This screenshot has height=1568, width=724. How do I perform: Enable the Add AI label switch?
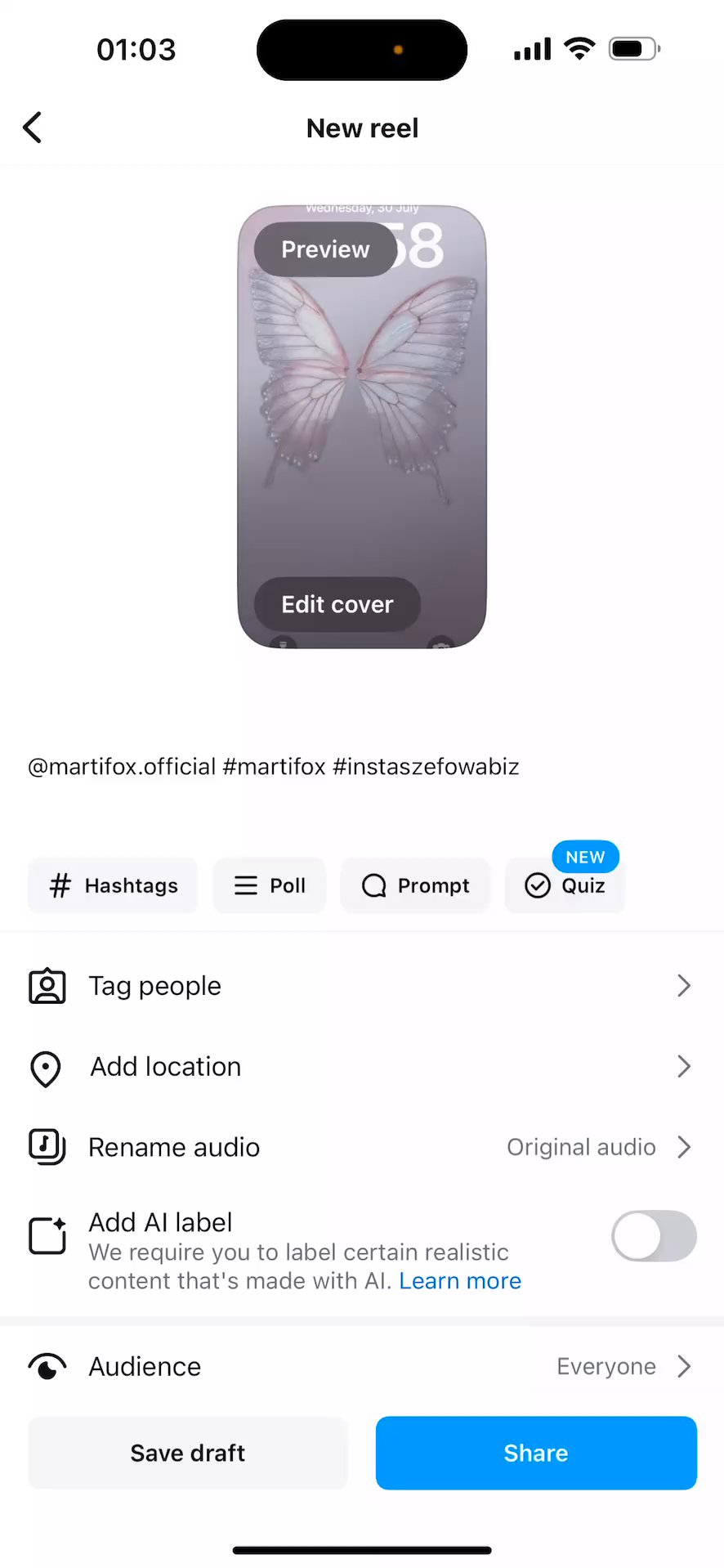(x=653, y=1235)
